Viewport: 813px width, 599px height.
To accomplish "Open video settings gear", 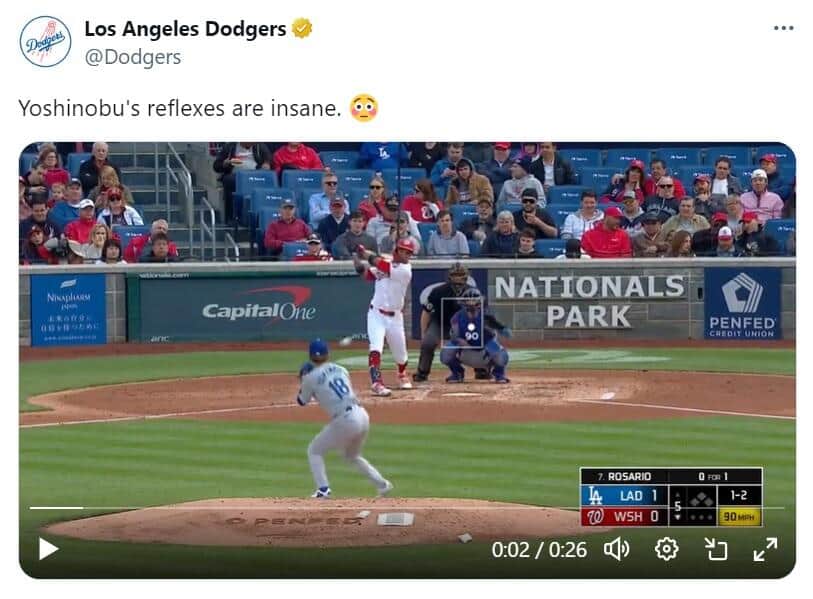I will (x=666, y=548).
